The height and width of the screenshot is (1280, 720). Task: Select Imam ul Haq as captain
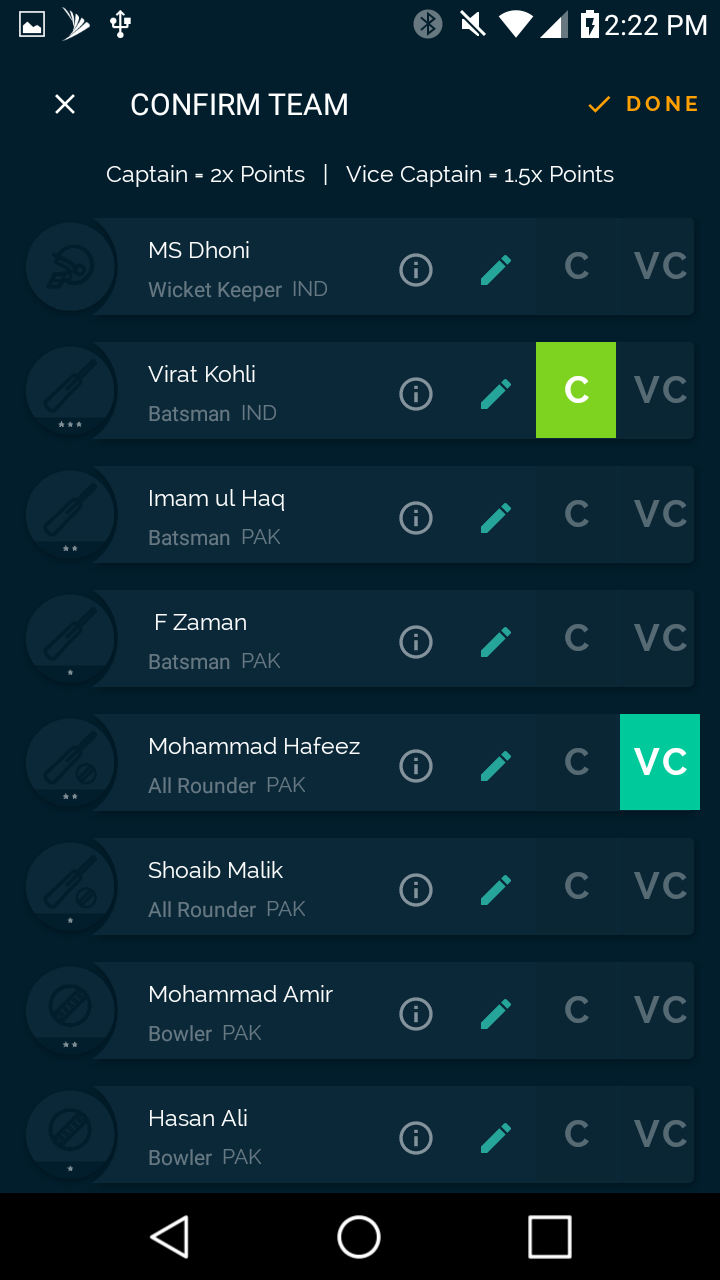[576, 515]
